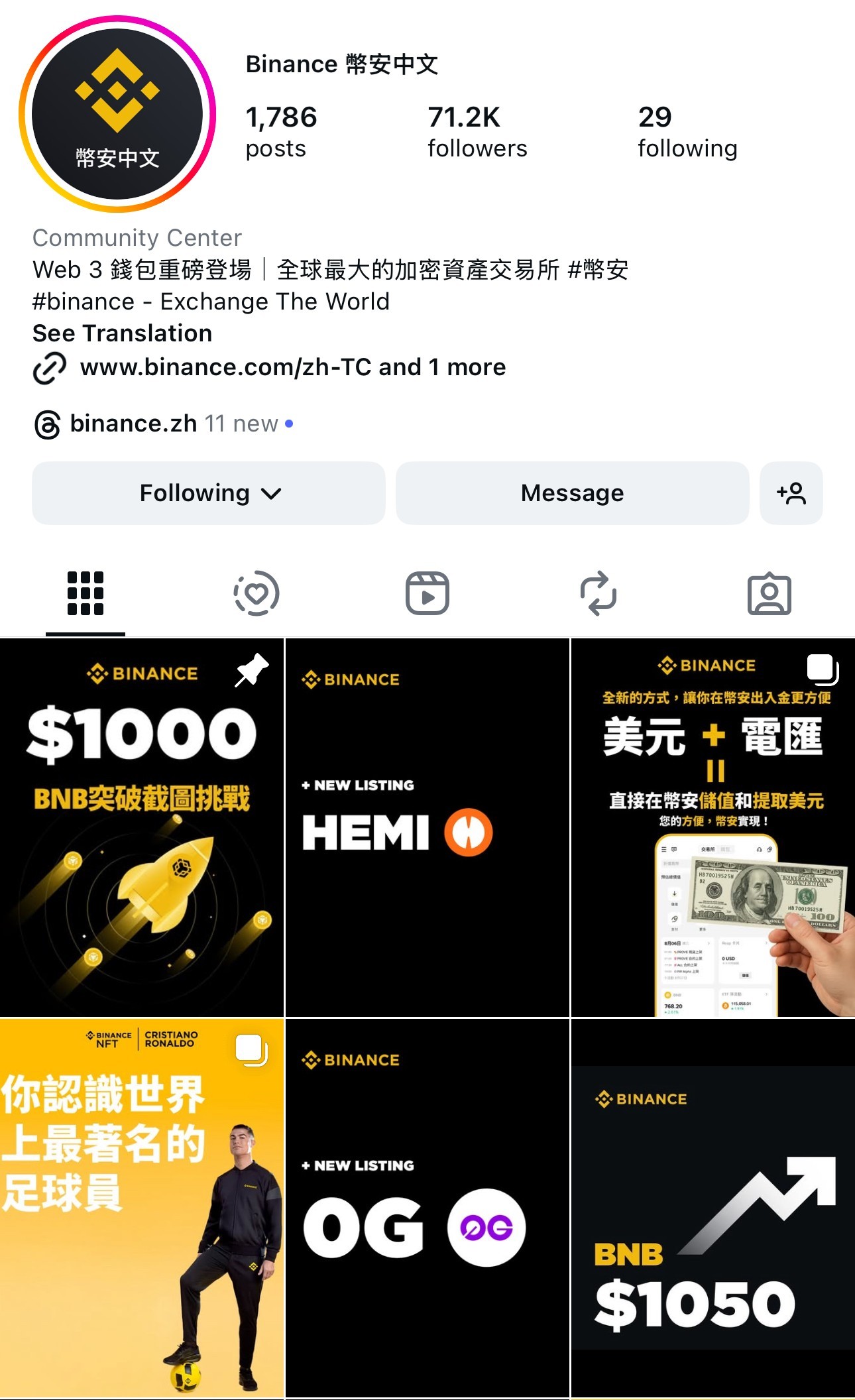Screen dimensions: 855x1400
Task: Open the HEMI new listing post
Action: tap(427, 827)
